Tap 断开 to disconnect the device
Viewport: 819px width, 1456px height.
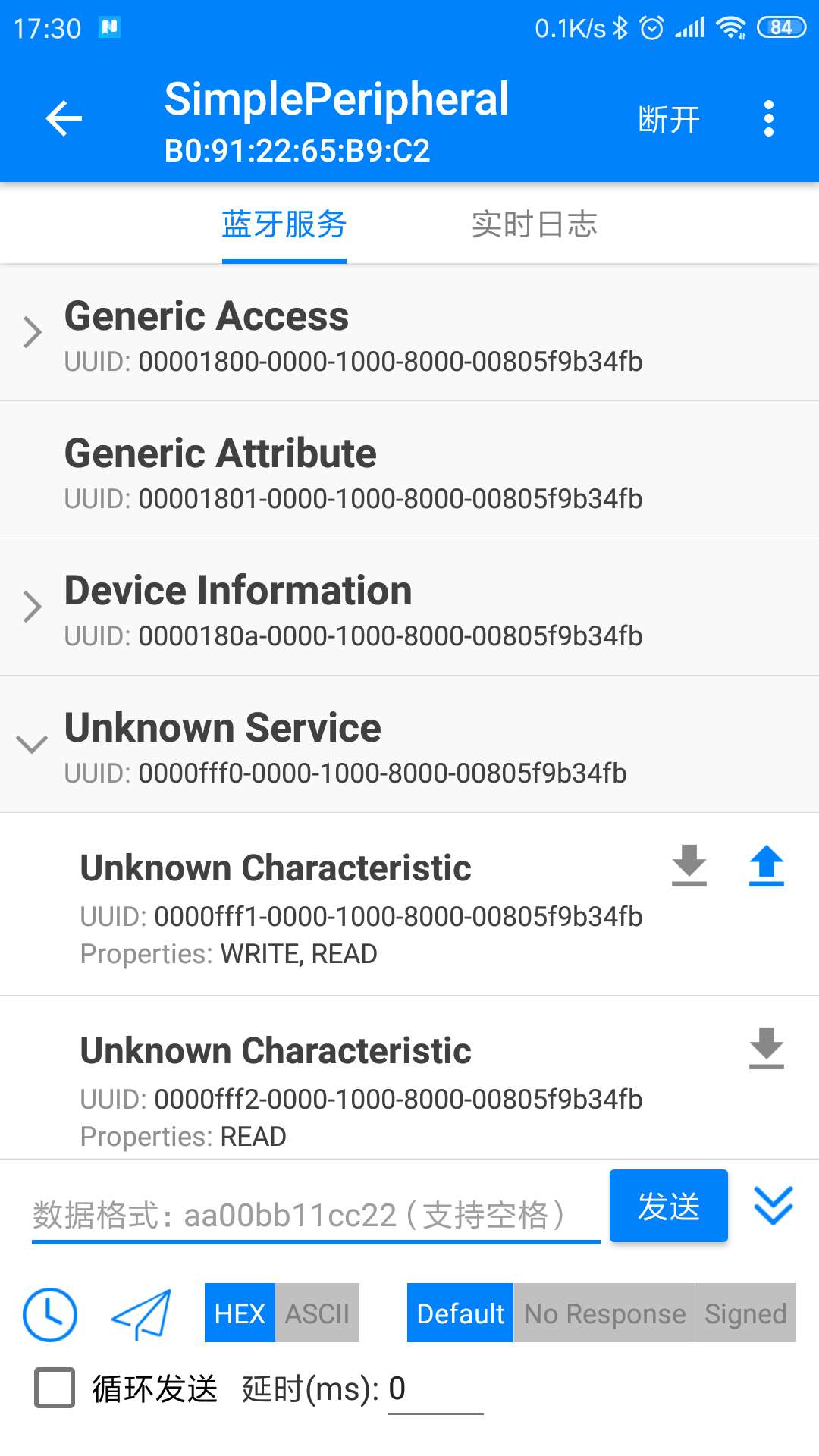[x=668, y=120]
